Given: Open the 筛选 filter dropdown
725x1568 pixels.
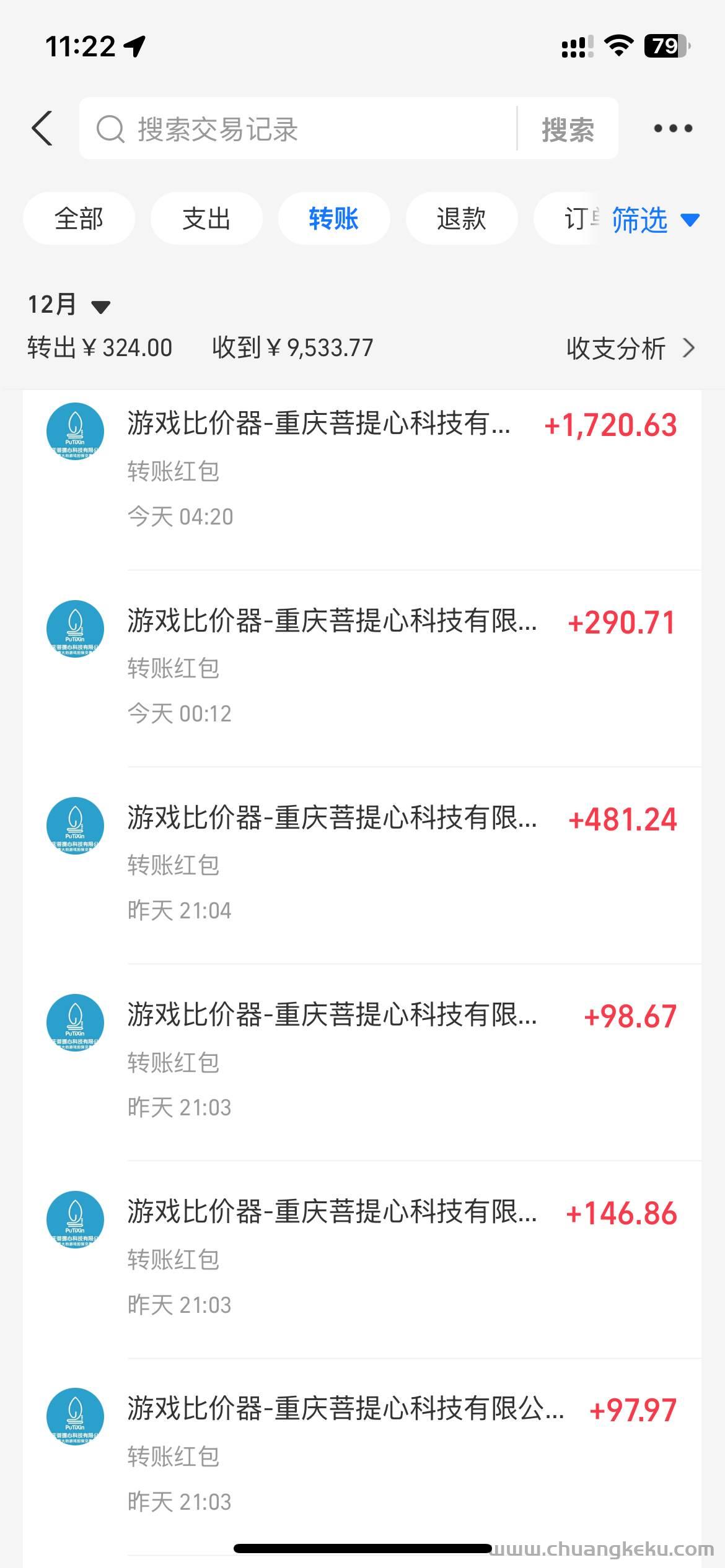Looking at the screenshot, I should (656, 220).
